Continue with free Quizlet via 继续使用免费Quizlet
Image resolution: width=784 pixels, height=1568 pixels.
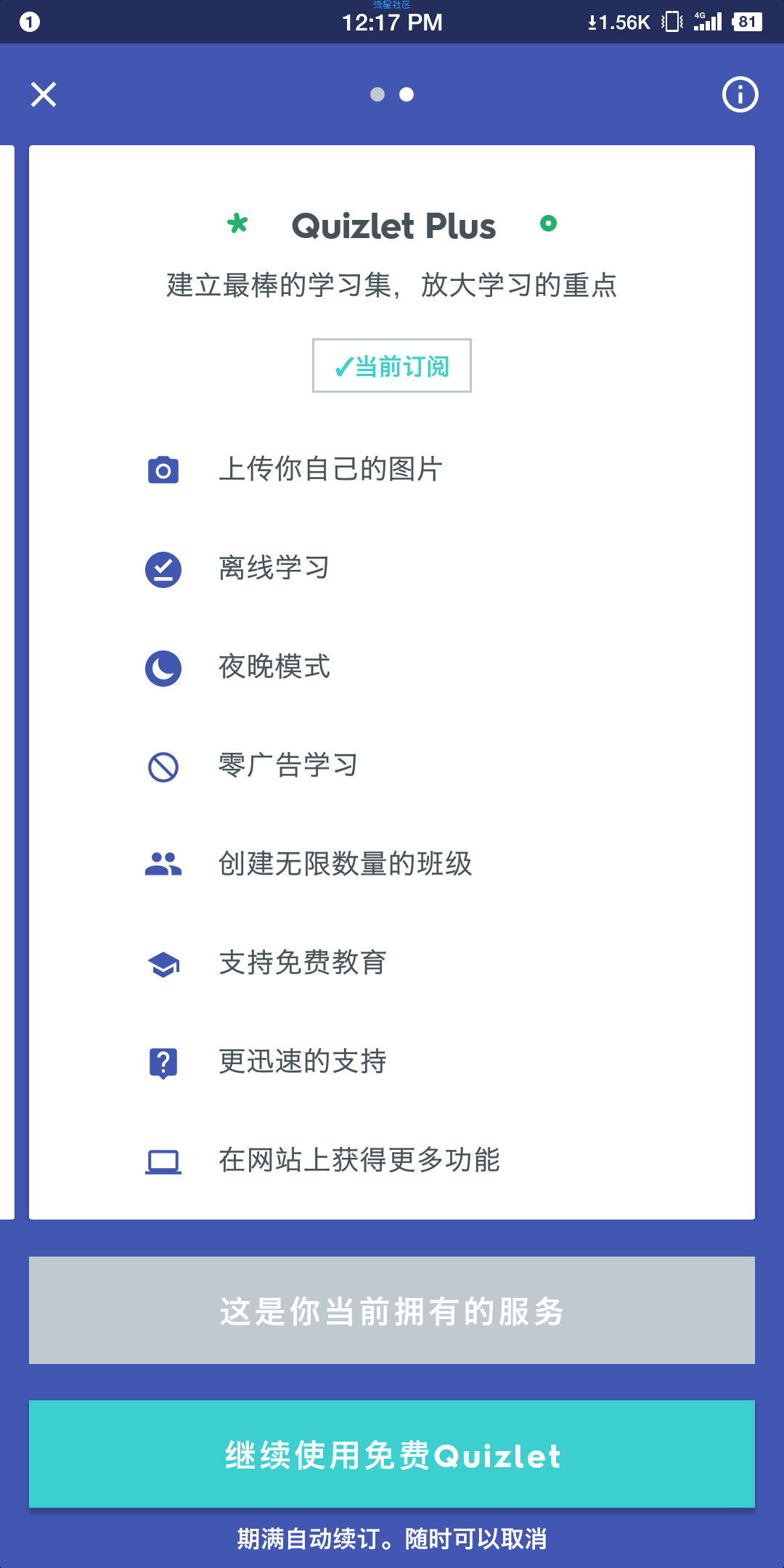coord(392,1454)
